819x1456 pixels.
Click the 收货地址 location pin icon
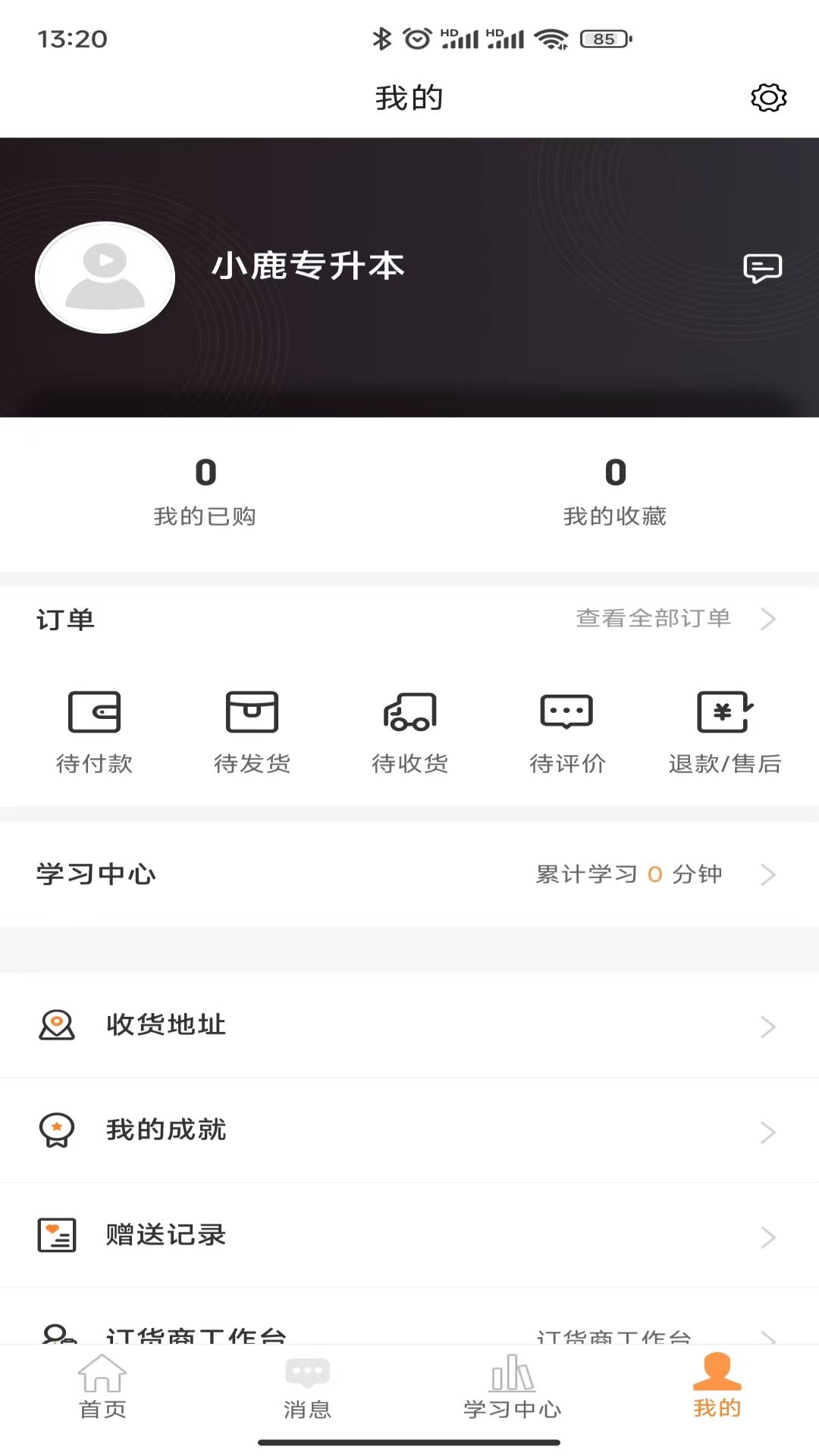pyautogui.click(x=55, y=1025)
